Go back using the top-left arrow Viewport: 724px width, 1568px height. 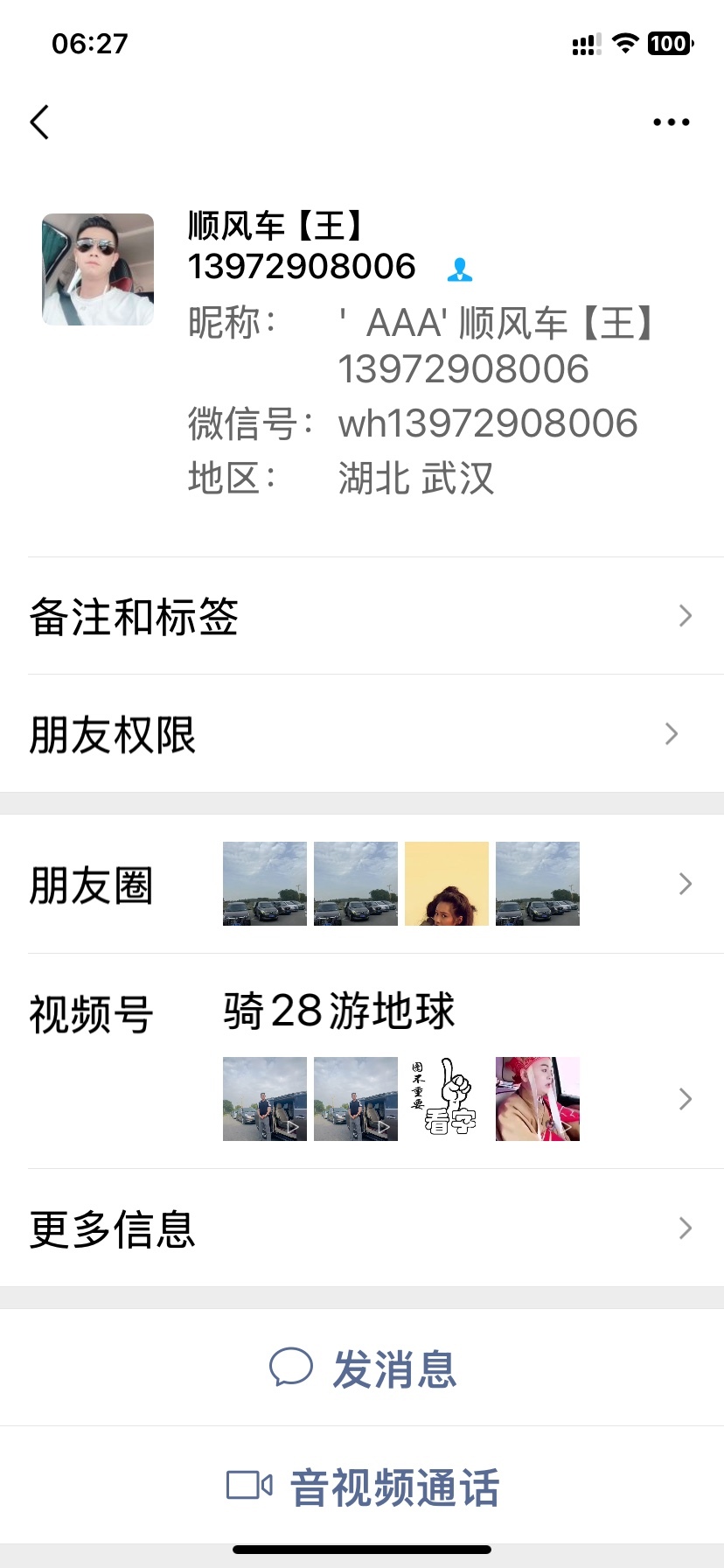coord(40,122)
